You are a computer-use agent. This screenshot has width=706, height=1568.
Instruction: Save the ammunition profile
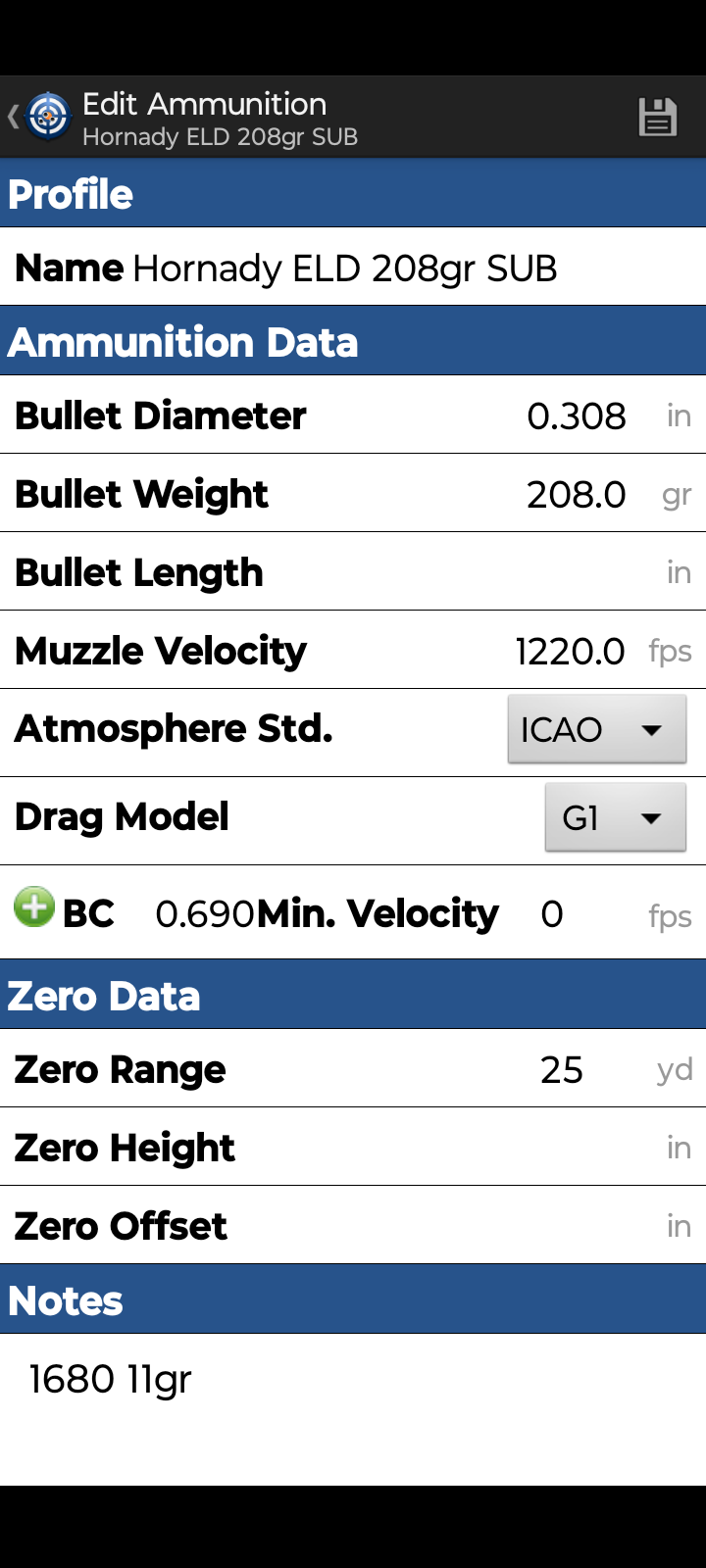[657, 118]
